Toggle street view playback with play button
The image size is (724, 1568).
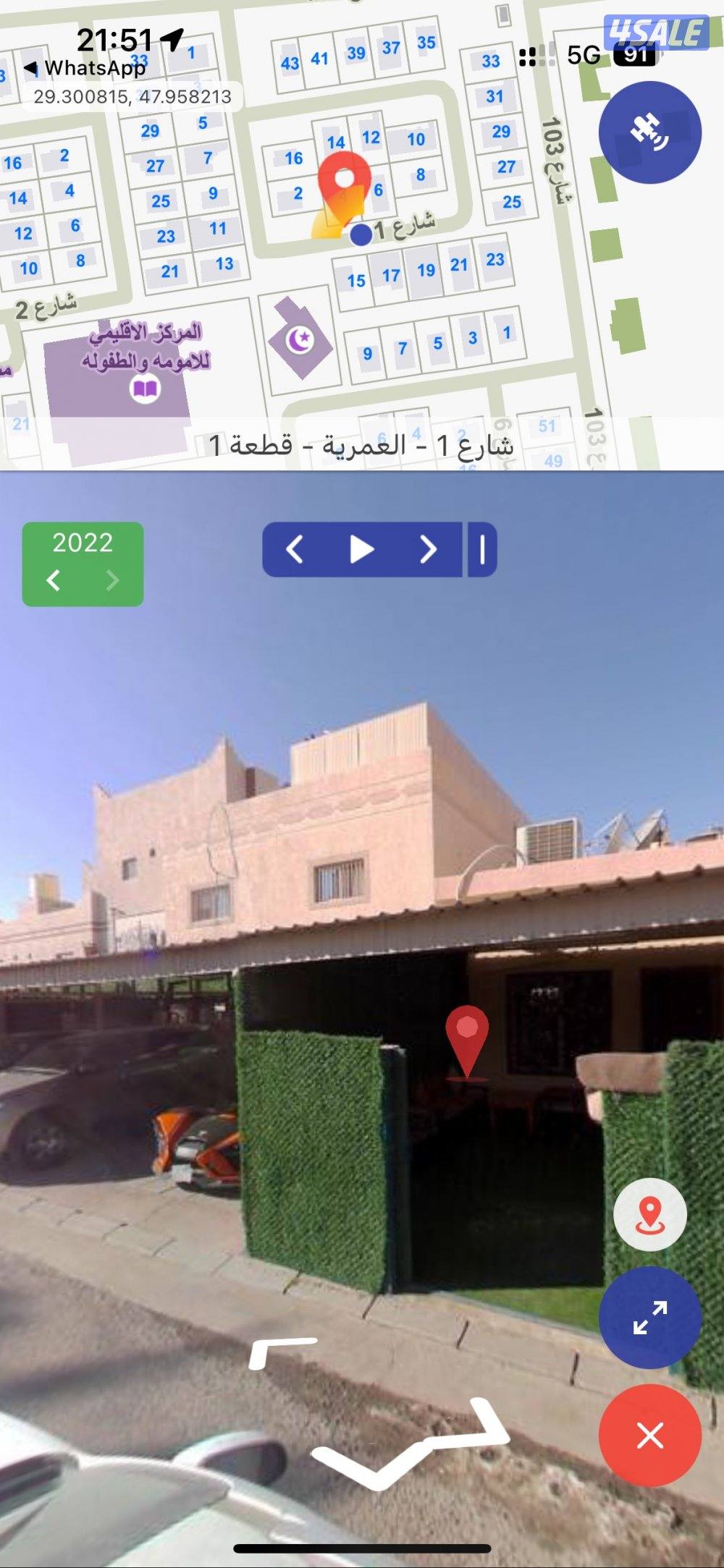(360, 550)
